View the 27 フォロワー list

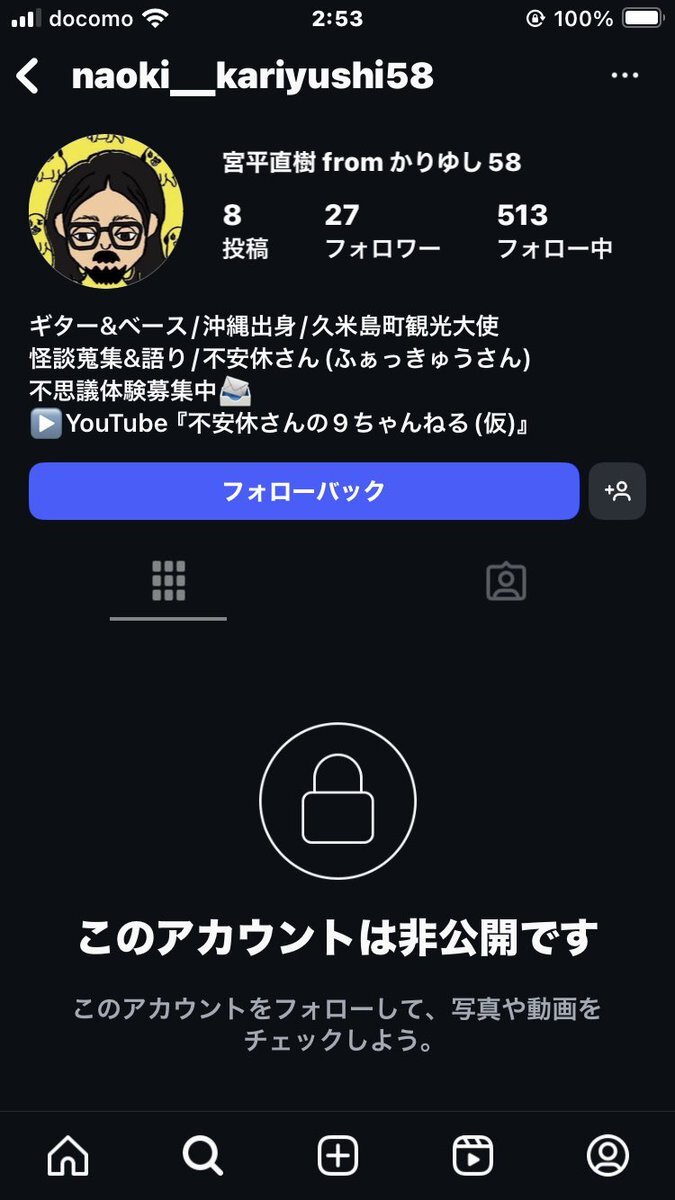tap(382, 231)
